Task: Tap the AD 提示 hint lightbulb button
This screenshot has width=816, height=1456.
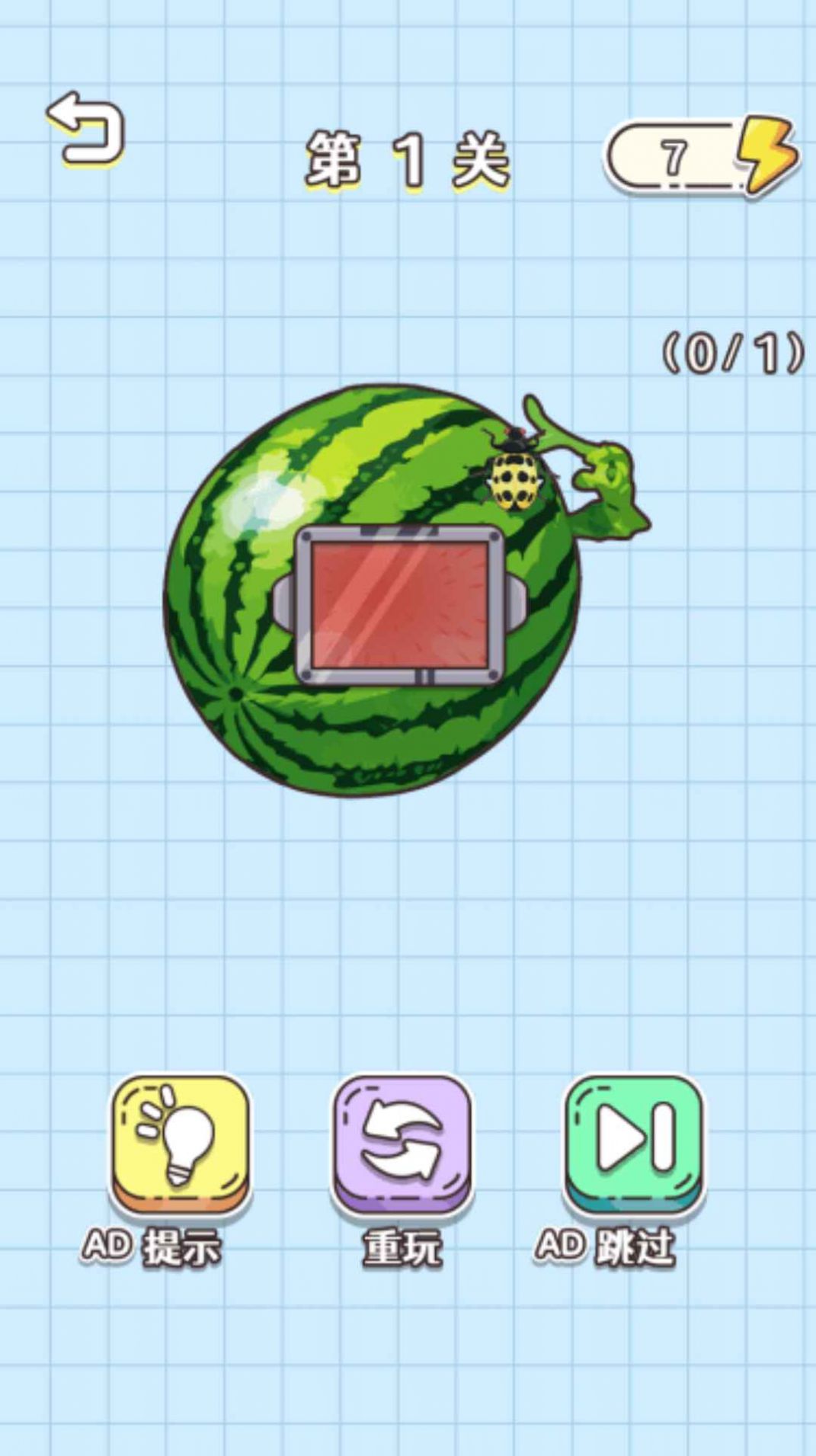Action: point(180,1144)
